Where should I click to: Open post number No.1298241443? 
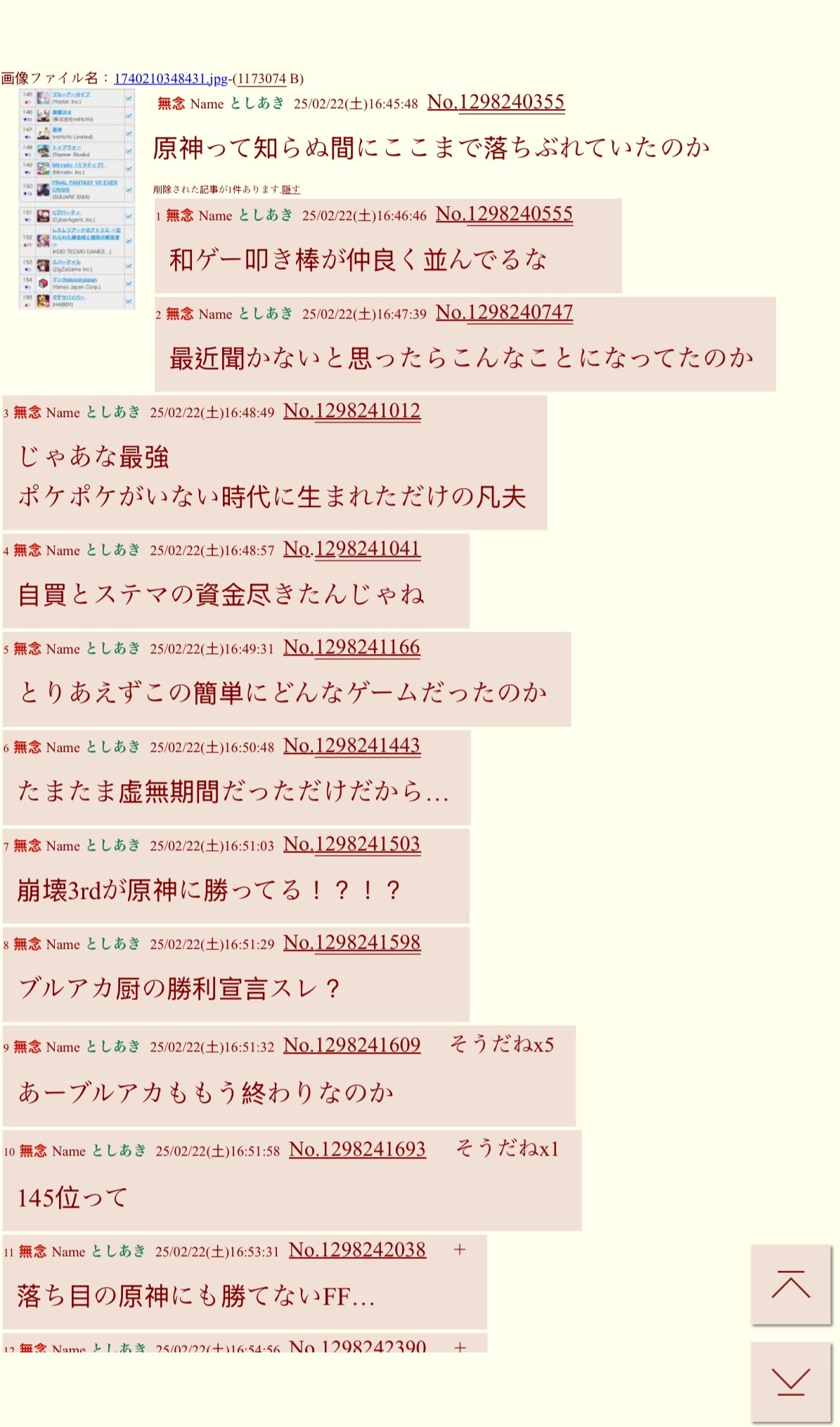pos(351,746)
